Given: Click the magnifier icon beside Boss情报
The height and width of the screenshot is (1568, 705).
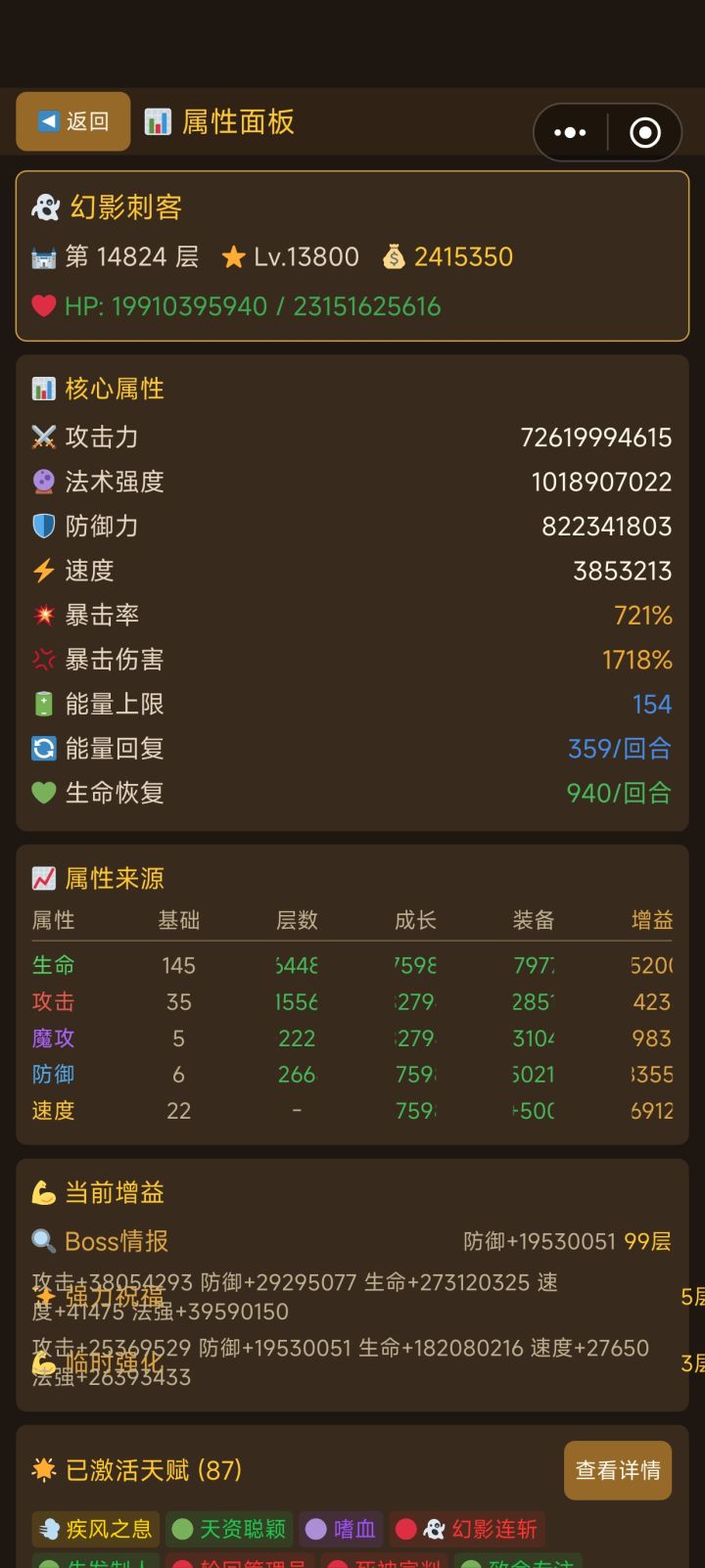Looking at the screenshot, I should coord(41,1240).
